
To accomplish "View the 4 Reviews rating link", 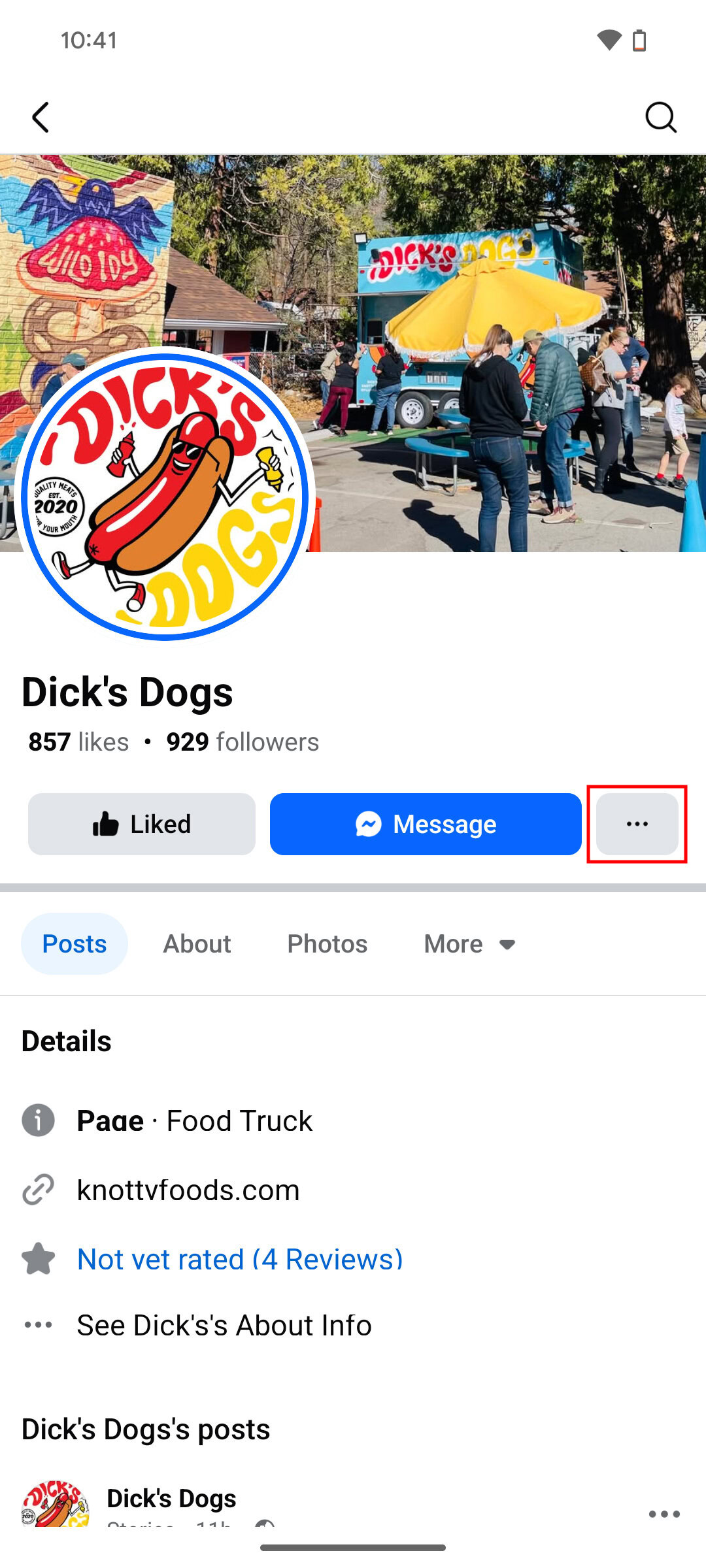I will tap(240, 1259).
